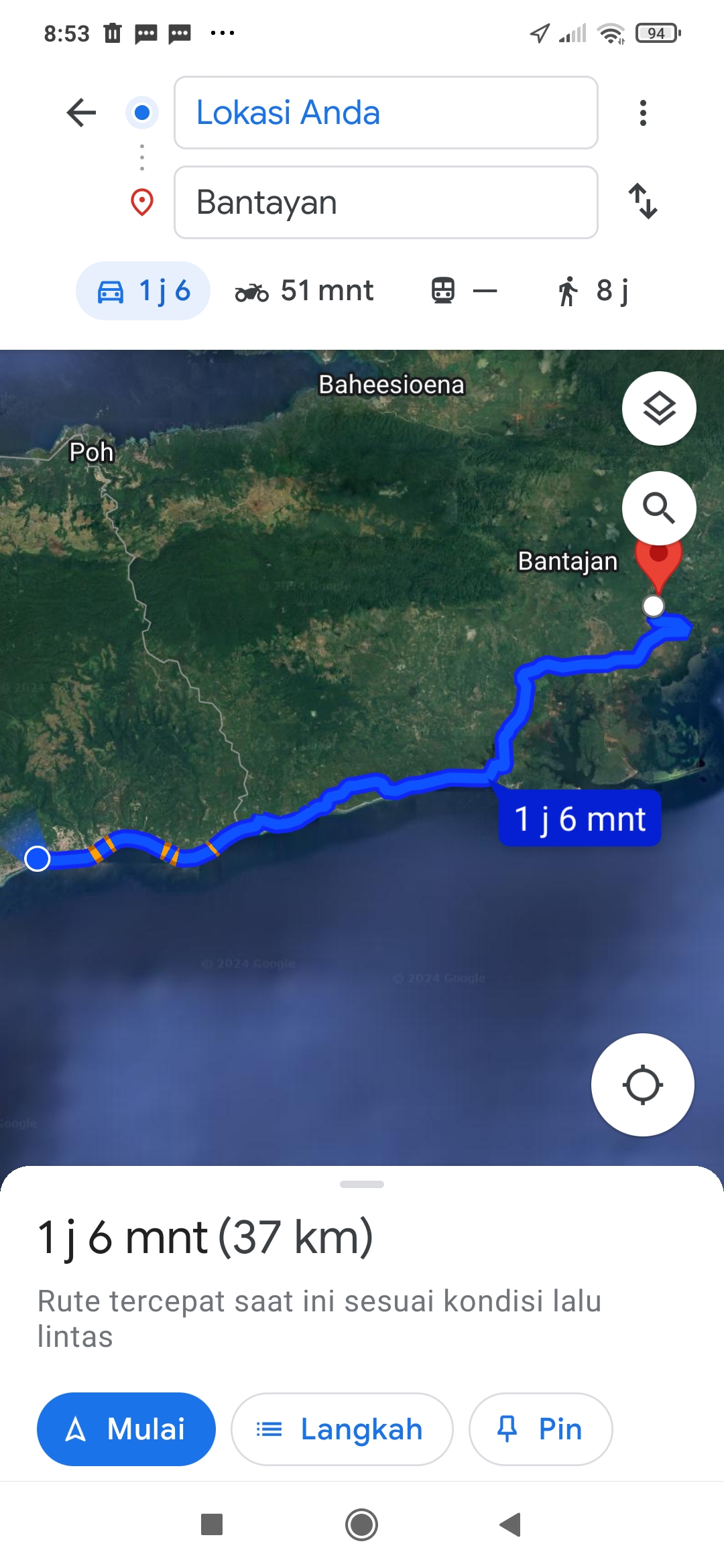Start navigation with the Mulai button
Viewport: 724px width, 1568px height.
(x=126, y=1429)
